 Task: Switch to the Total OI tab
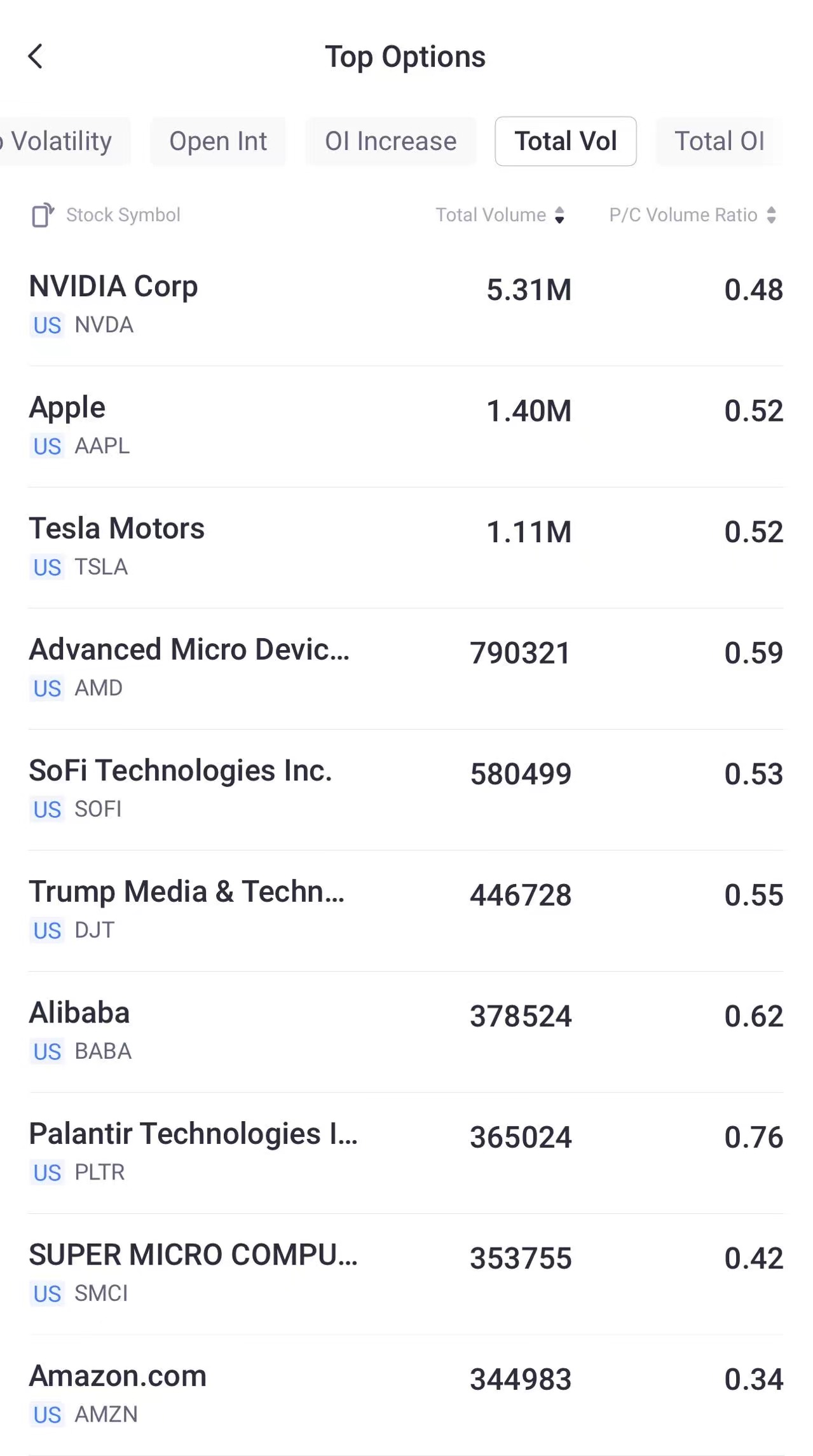[720, 141]
